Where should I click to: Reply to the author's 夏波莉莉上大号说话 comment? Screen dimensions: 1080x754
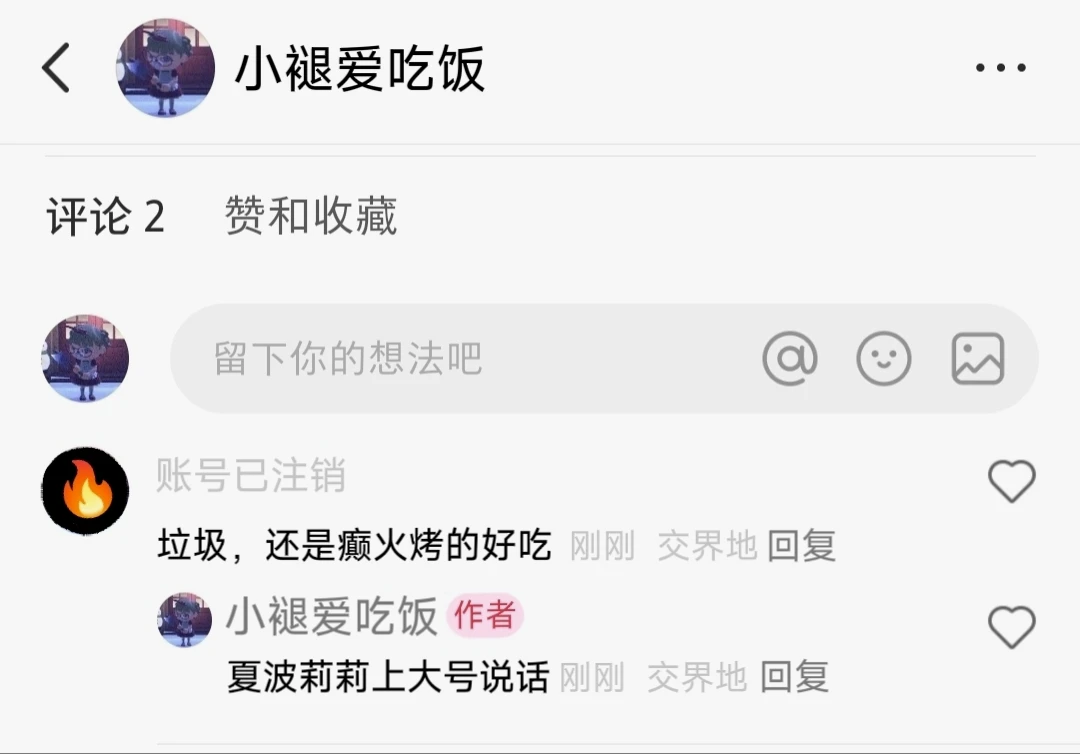pos(794,678)
